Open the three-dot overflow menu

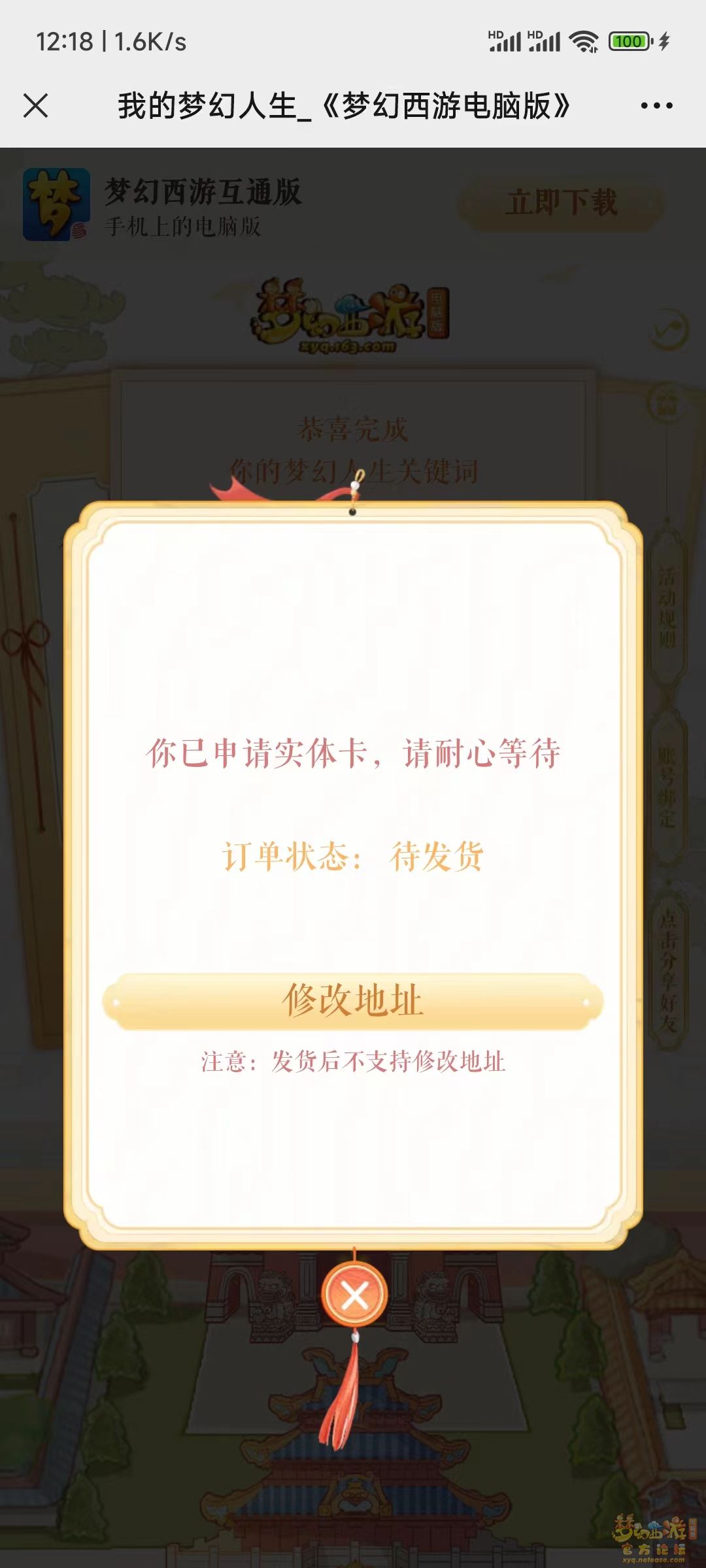coord(656,106)
